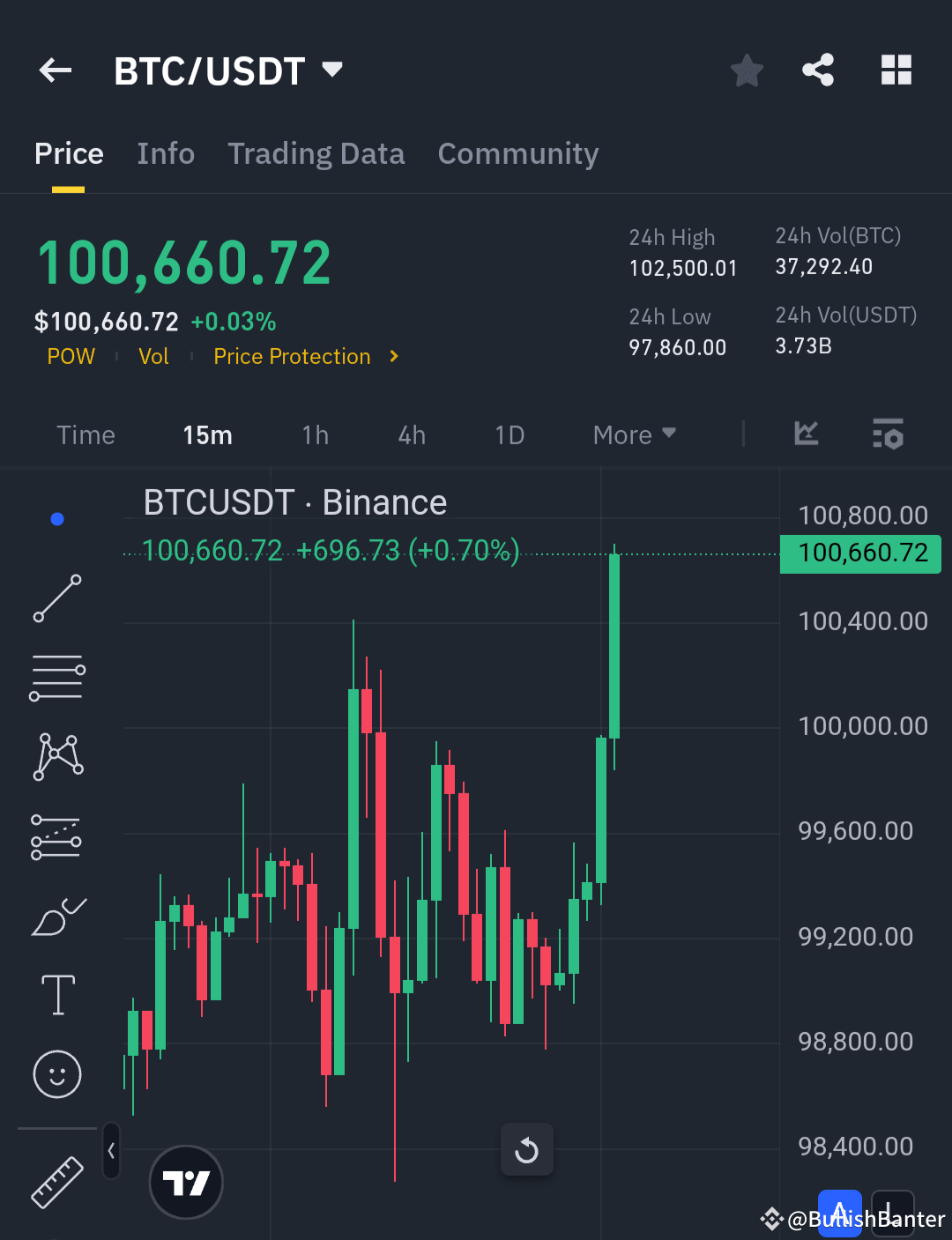Toggle the favorite star for BTC/USDT
Viewport: 952px width, 1240px height.
pos(747,70)
